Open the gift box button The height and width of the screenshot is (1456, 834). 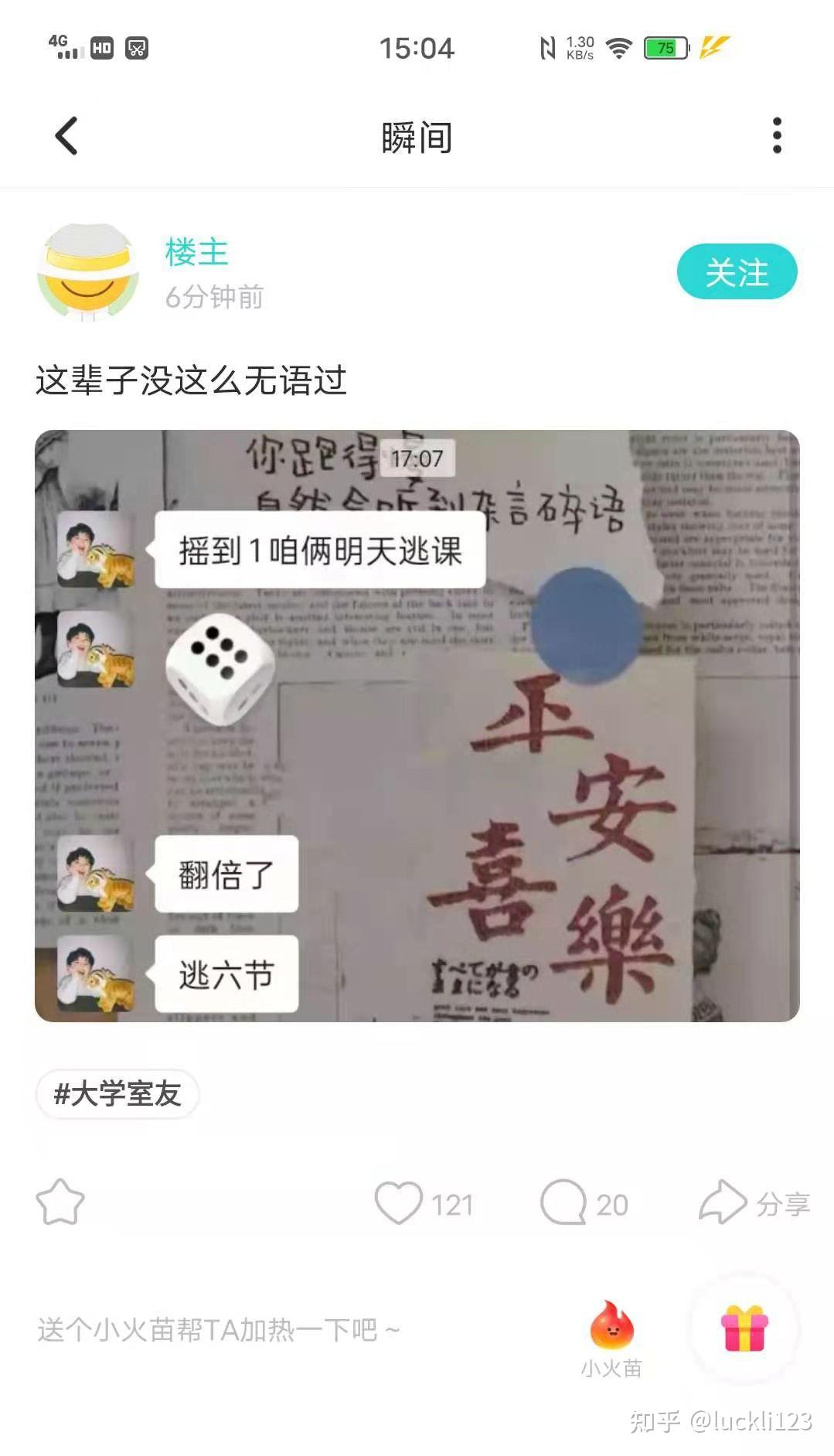744,1329
